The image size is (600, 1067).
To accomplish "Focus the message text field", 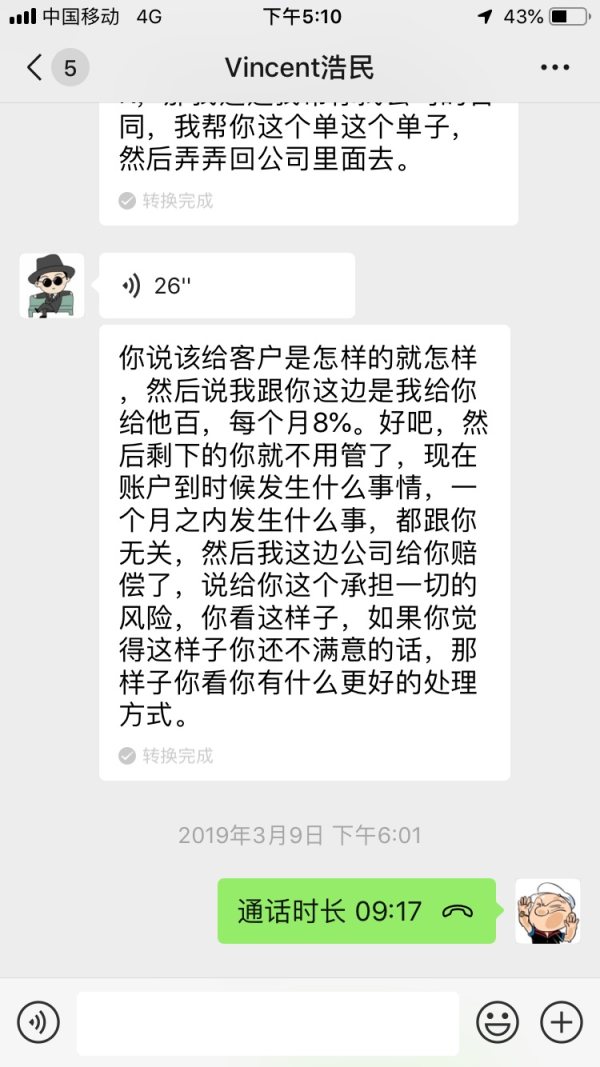I will click(x=267, y=1022).
